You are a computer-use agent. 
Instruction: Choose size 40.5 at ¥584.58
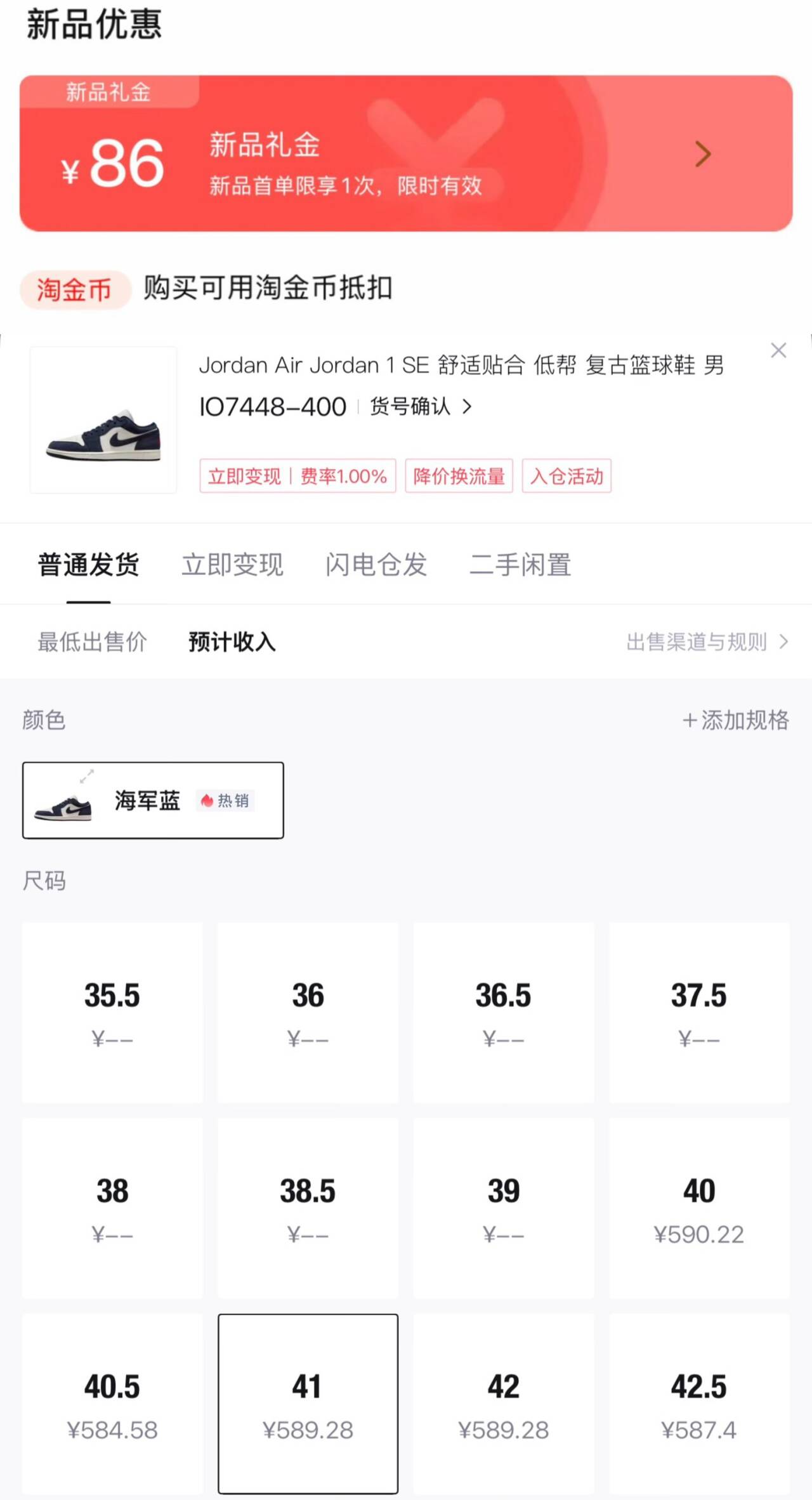pos(112,1404)
